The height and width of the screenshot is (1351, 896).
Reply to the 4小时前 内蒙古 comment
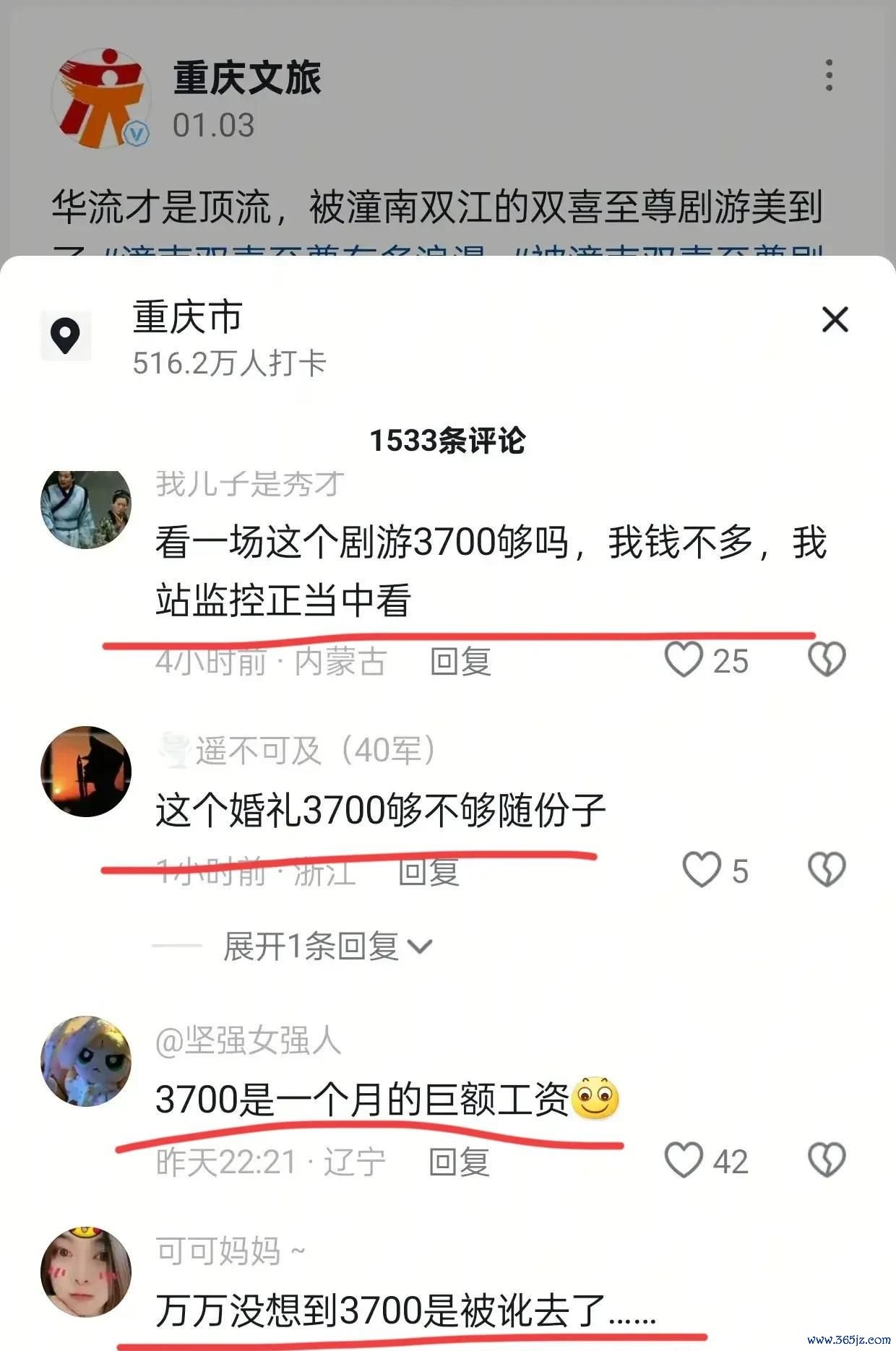pyautogui.click(x=460, y=661)
